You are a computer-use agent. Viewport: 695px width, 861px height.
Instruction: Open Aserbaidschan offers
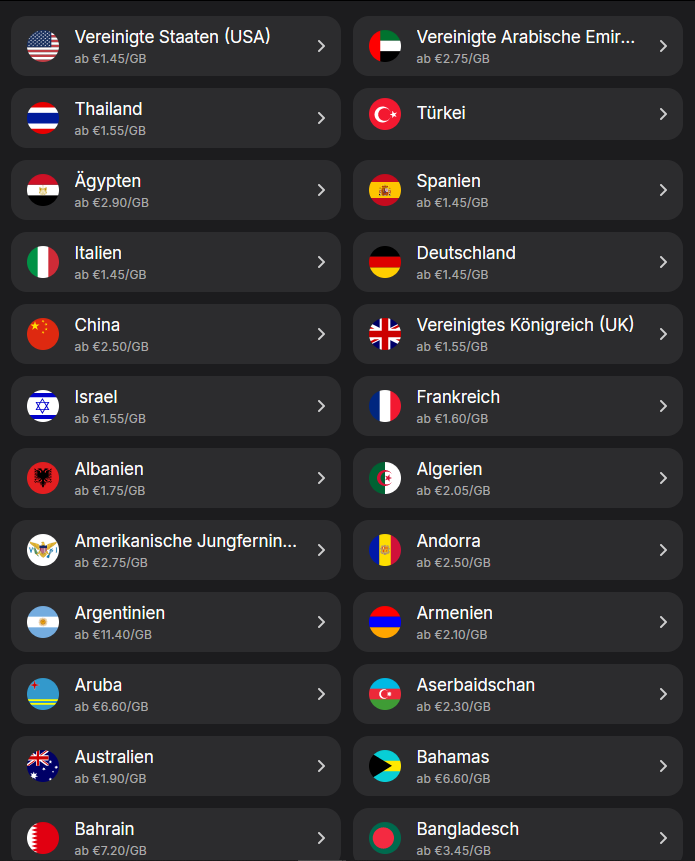518,694
